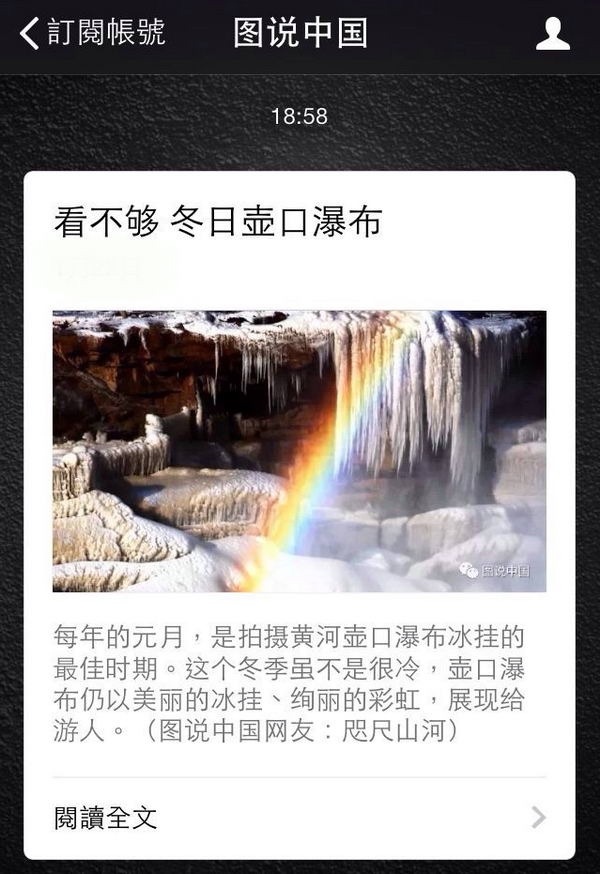Open the 图说中国 account profile icon
Screen dimensions: 600x874
point(552,34)
